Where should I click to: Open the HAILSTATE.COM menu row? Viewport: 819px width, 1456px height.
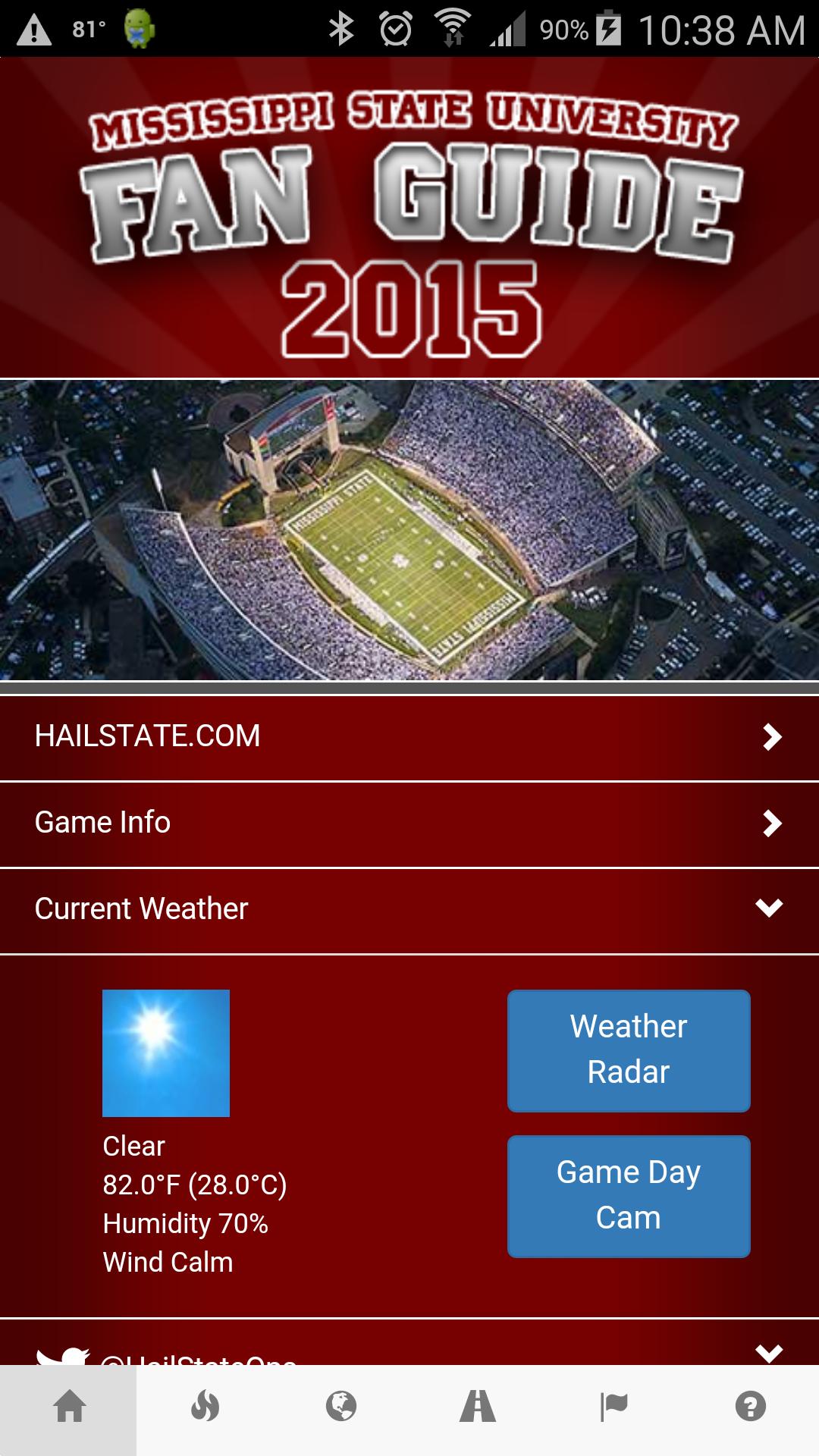pyautogui.click(x=303, y=734)
